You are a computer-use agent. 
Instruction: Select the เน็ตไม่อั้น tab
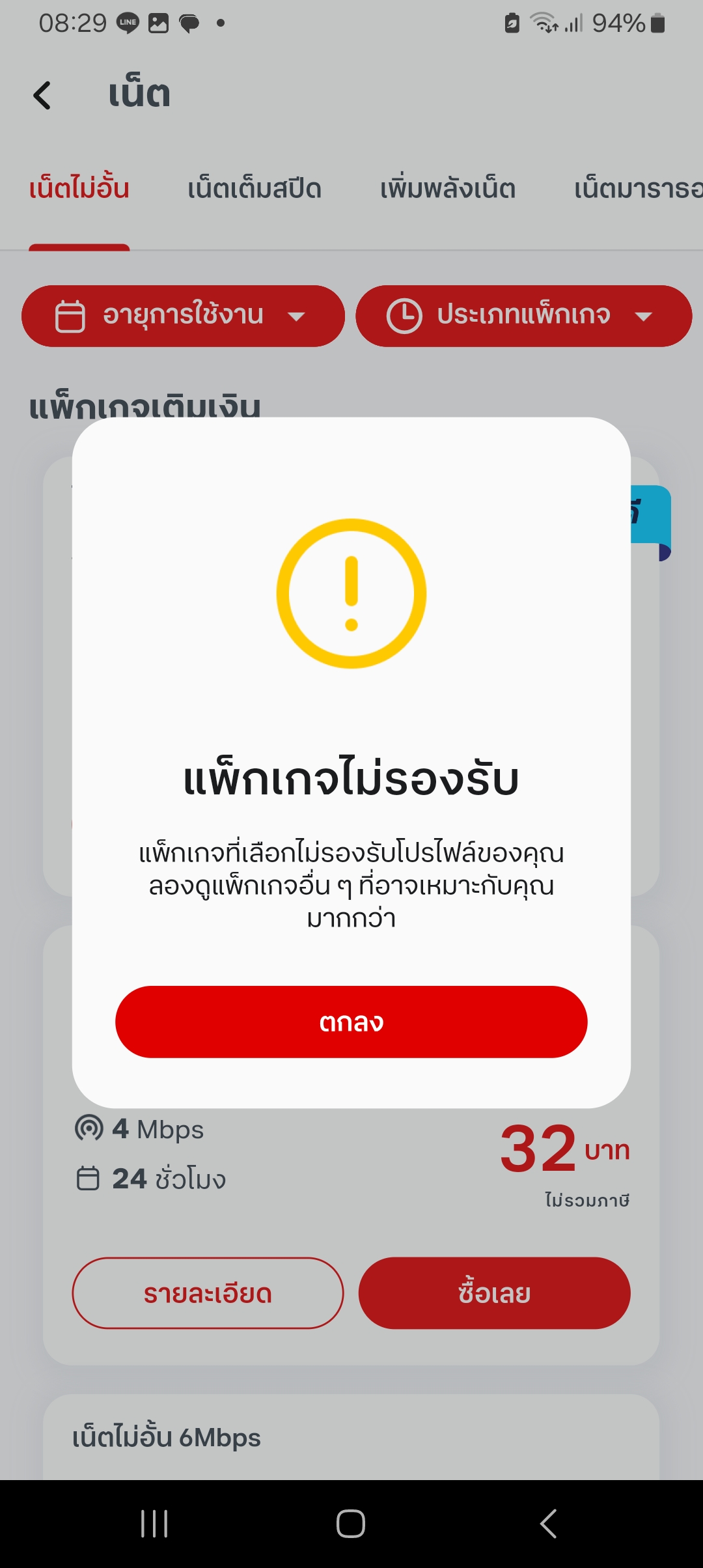click(79, 189)
